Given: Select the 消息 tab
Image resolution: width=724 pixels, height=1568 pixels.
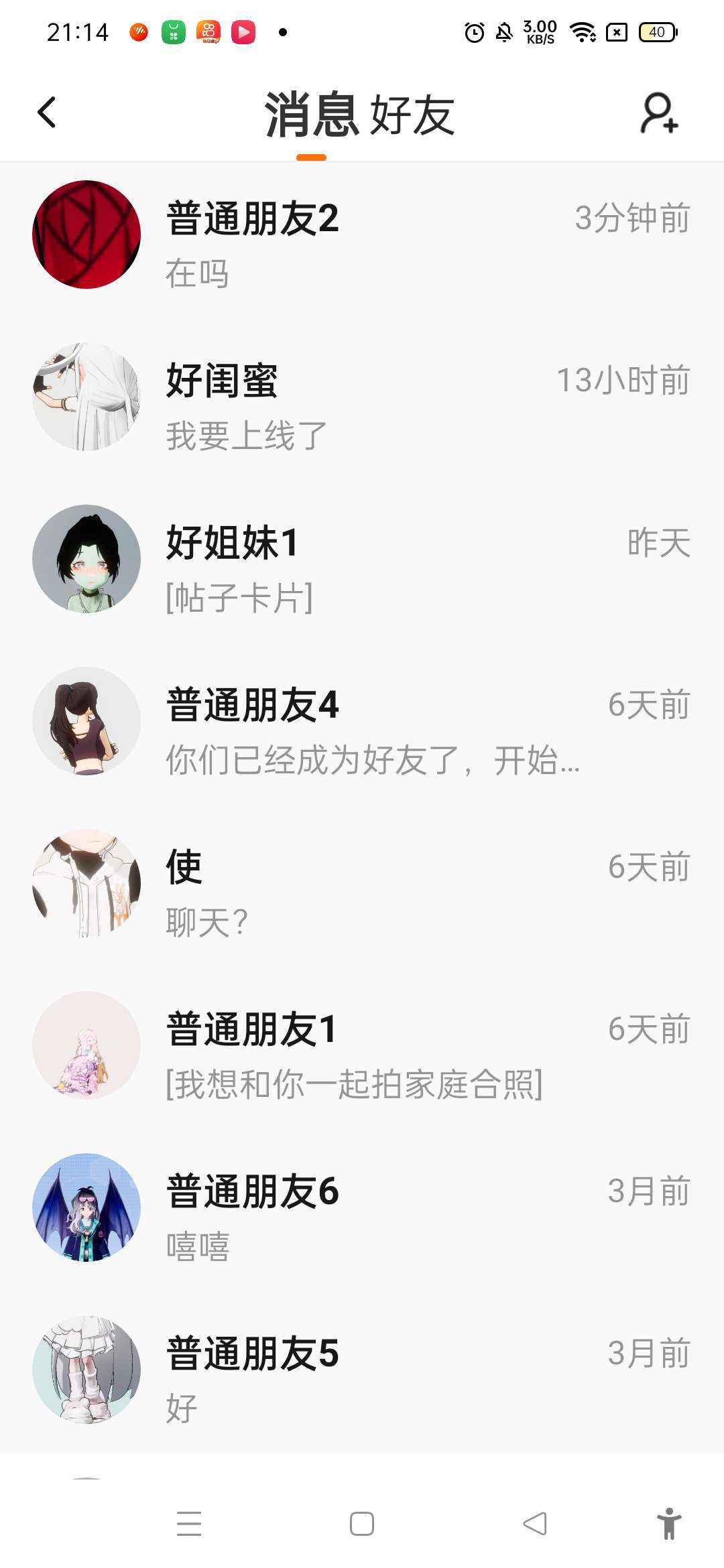Looking at the screenshot, I should click(x=312, y=115).
